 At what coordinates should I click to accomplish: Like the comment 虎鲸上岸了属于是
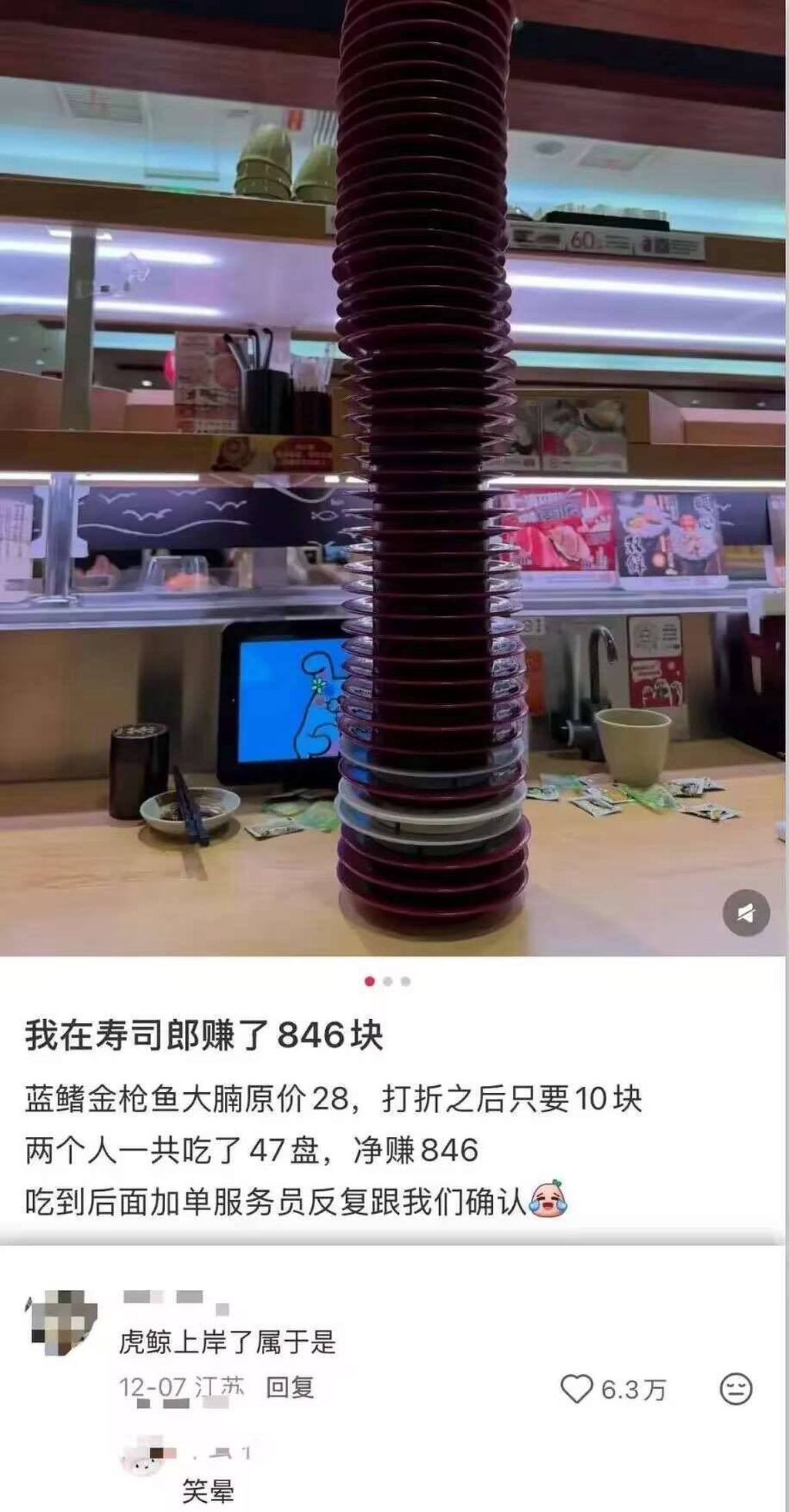click(x=577, y=1389)
